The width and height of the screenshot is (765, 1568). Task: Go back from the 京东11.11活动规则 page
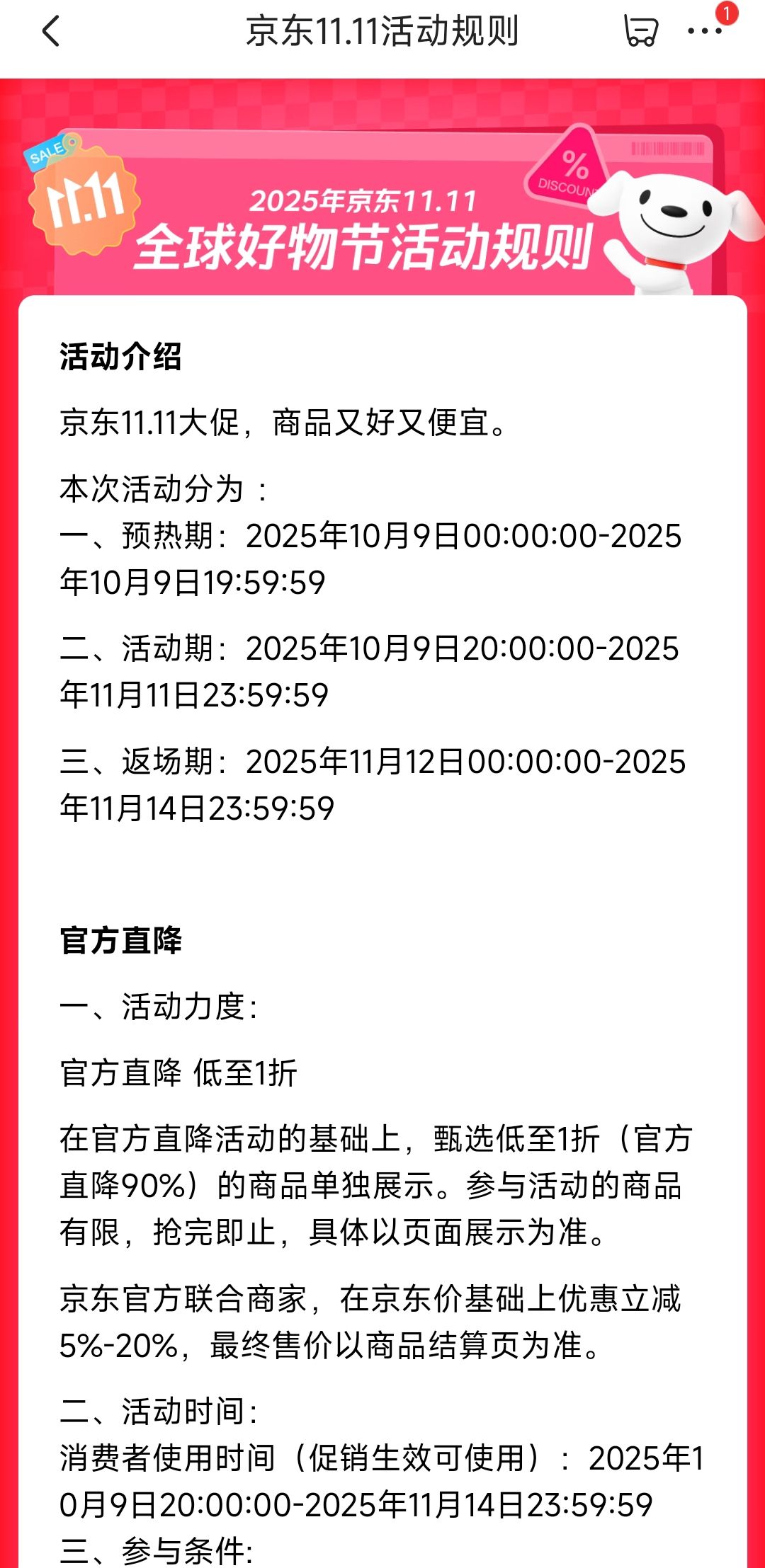[x=51, y=32]
